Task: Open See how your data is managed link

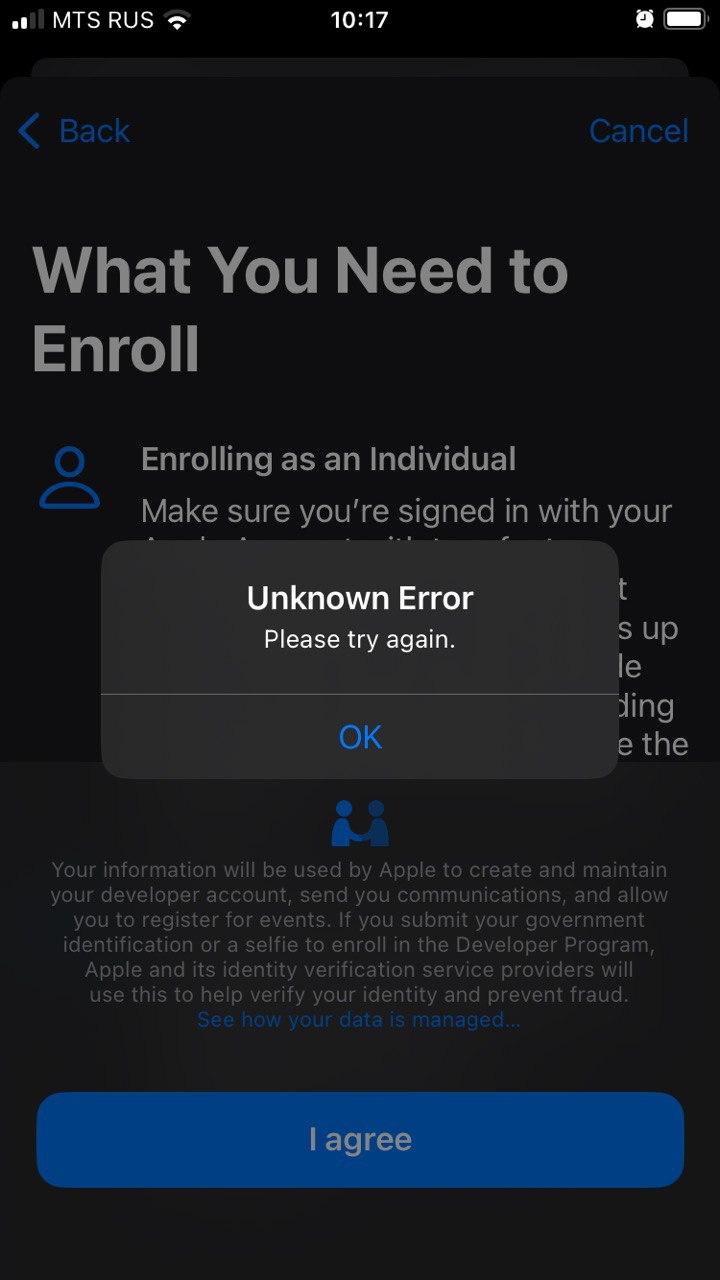Action: pyautogui.click(x=358, y=1020)
